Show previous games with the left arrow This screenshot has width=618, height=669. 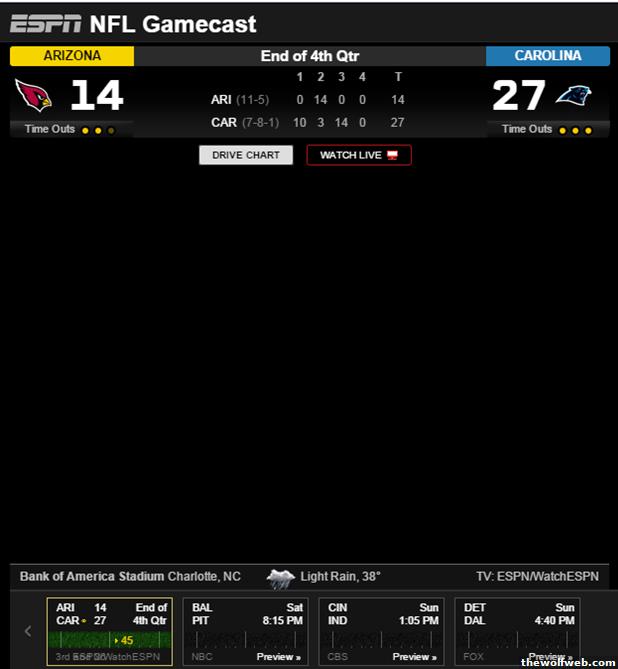tap(28, 631)
